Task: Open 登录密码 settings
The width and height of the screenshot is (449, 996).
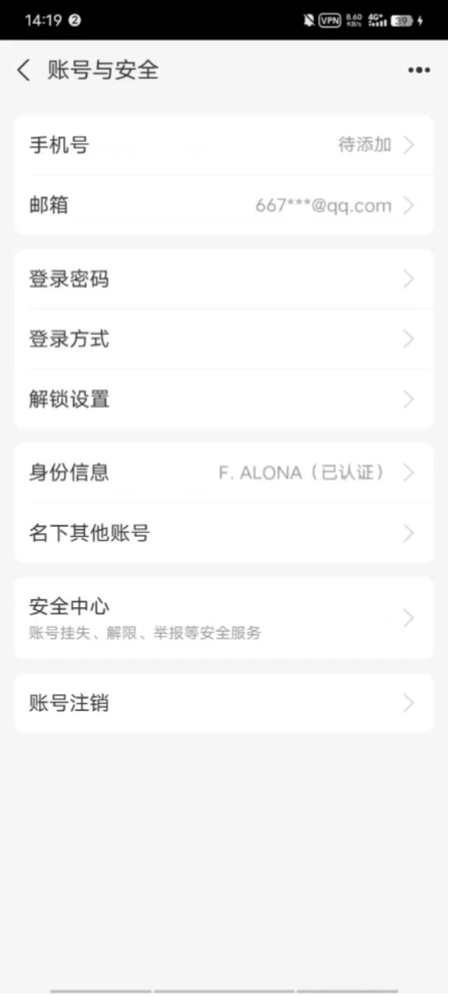Action: click(x=224, y=279)
